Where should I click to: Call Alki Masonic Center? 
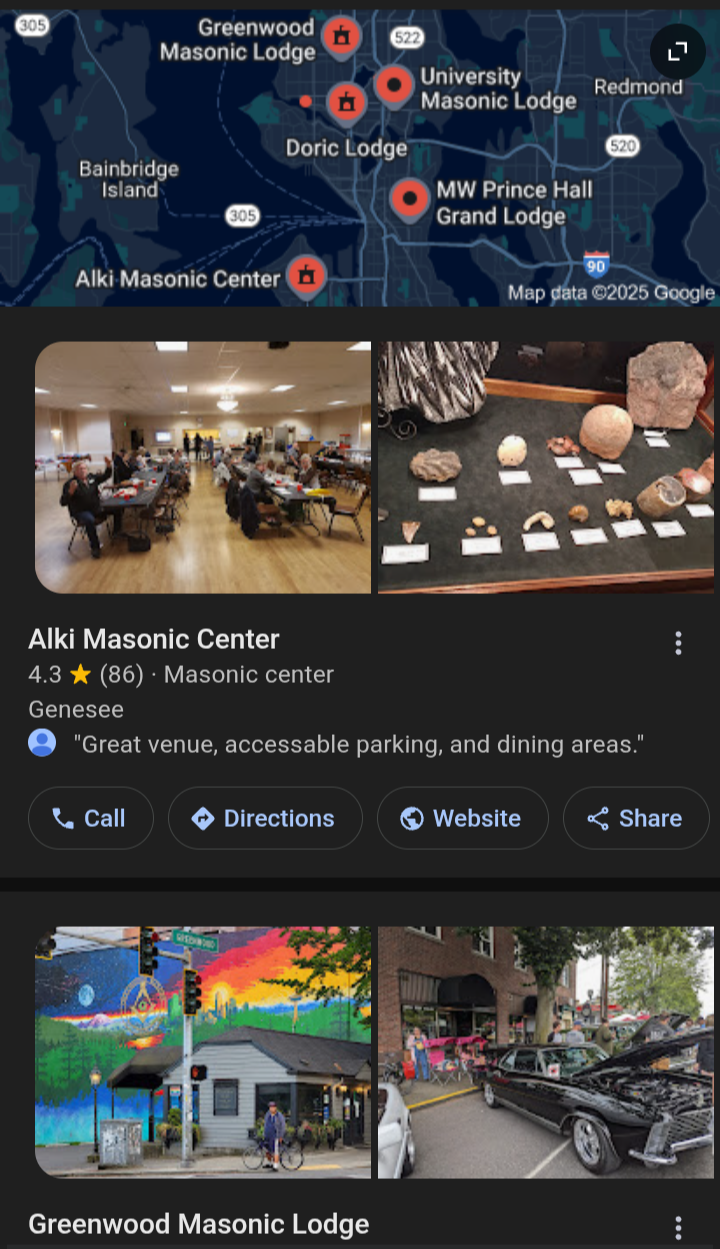pyautogui.click(x=90, y=818)
